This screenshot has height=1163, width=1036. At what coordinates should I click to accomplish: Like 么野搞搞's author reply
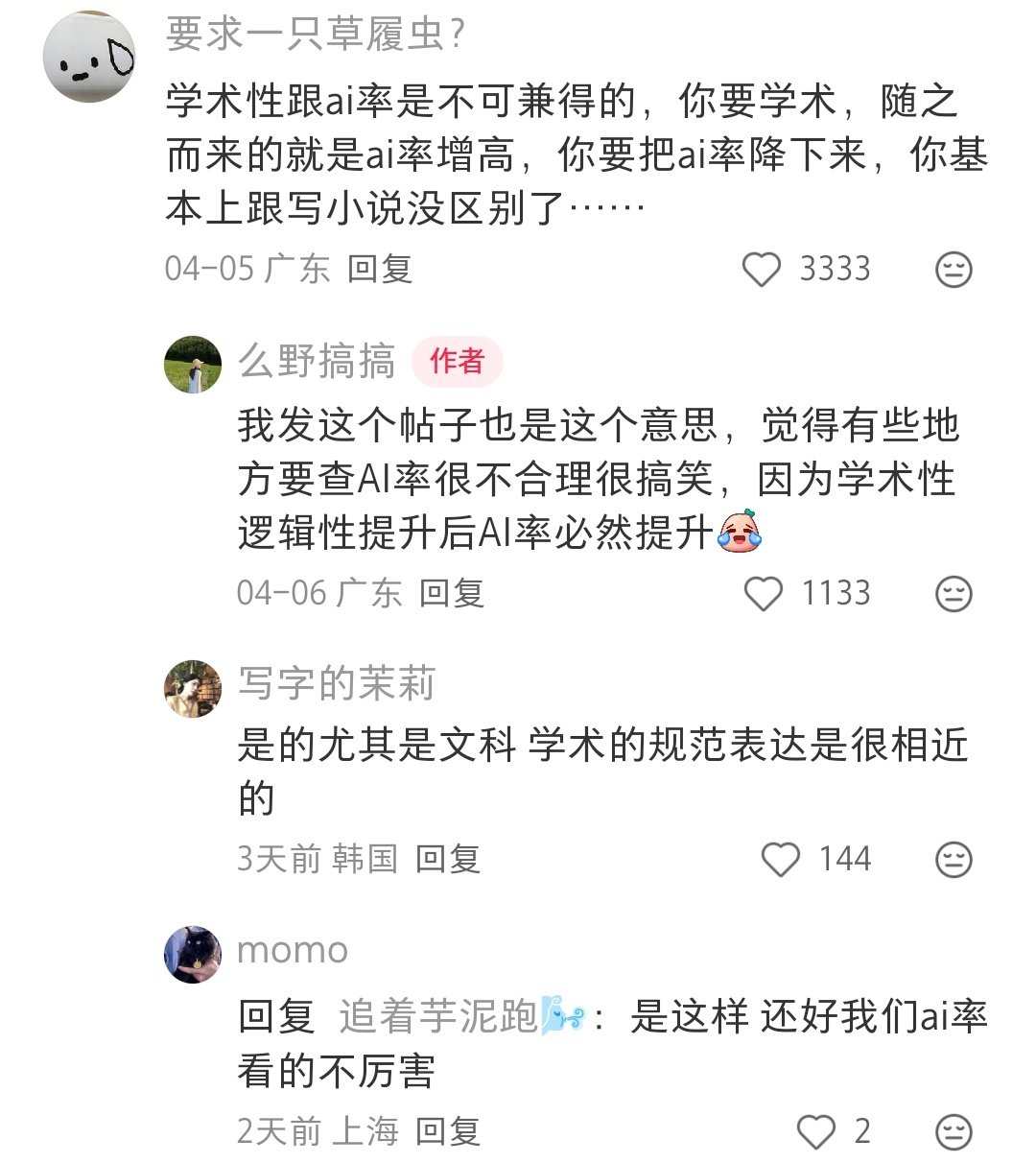coord(764,594)
